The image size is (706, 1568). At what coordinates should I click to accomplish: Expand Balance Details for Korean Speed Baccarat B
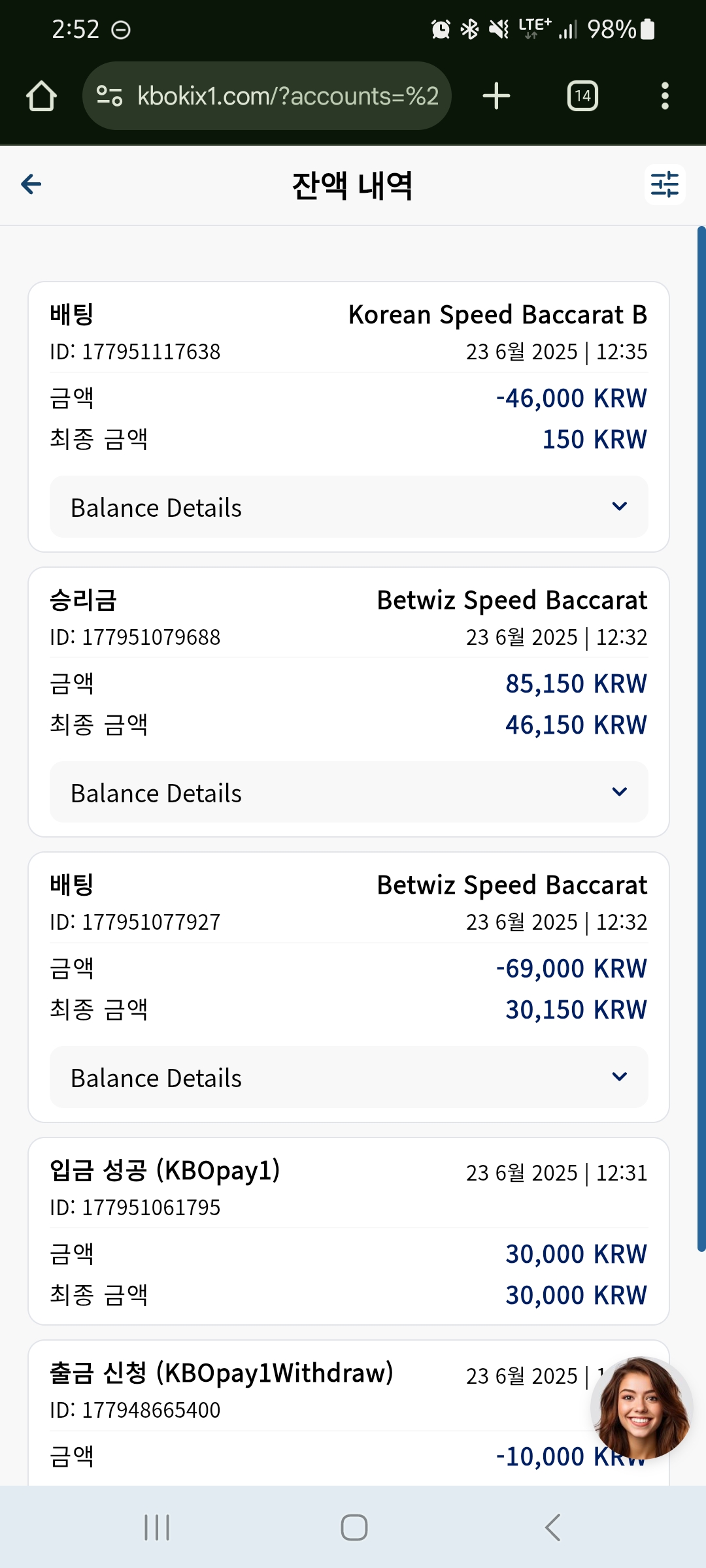[x=349, y=507]
